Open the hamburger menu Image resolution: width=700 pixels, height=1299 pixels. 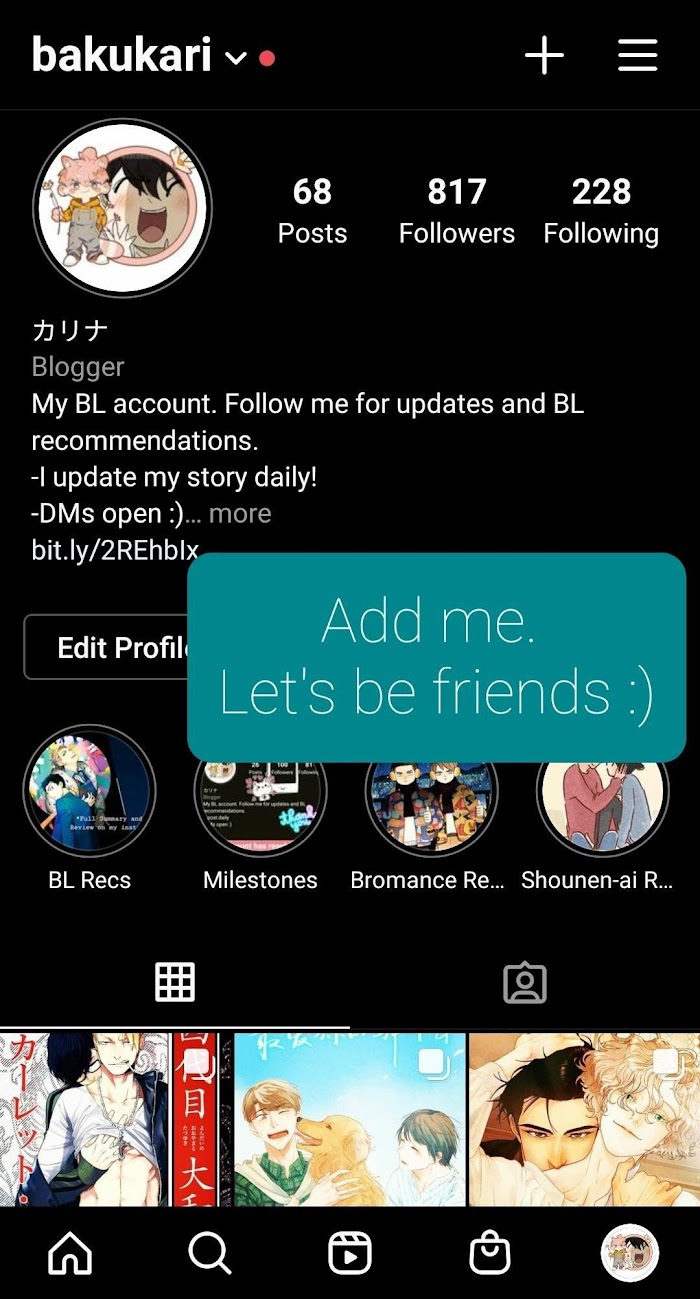pos(637,56)
